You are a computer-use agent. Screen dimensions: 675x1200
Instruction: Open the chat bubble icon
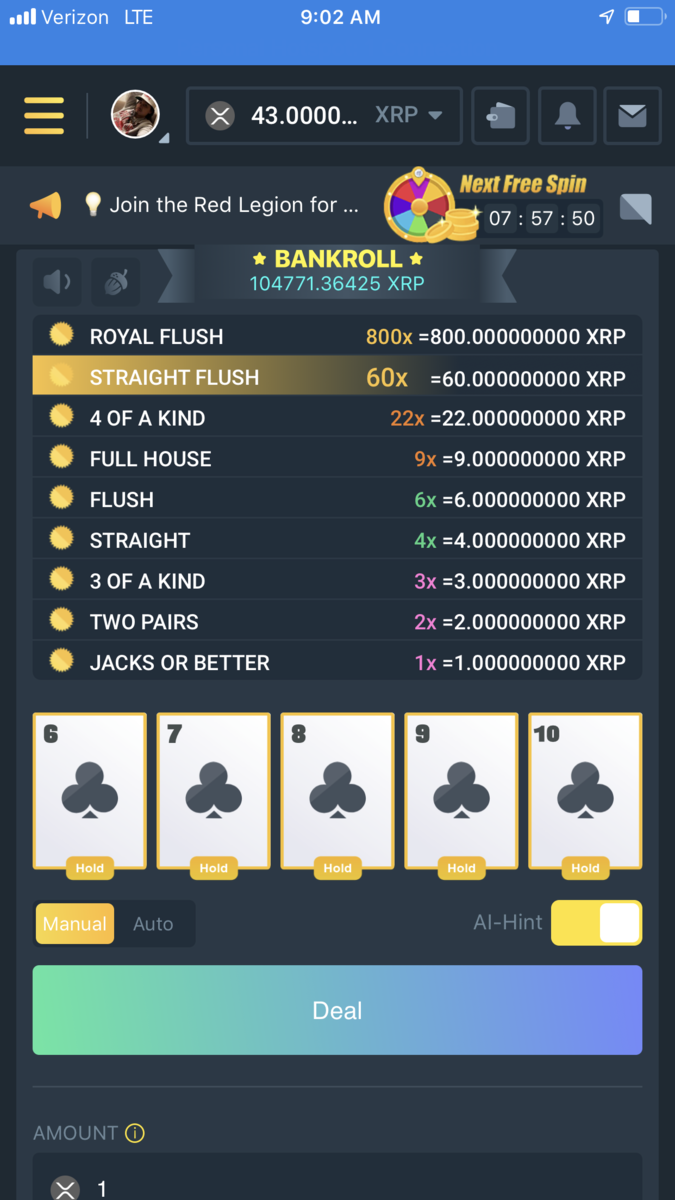click(635, 208)
